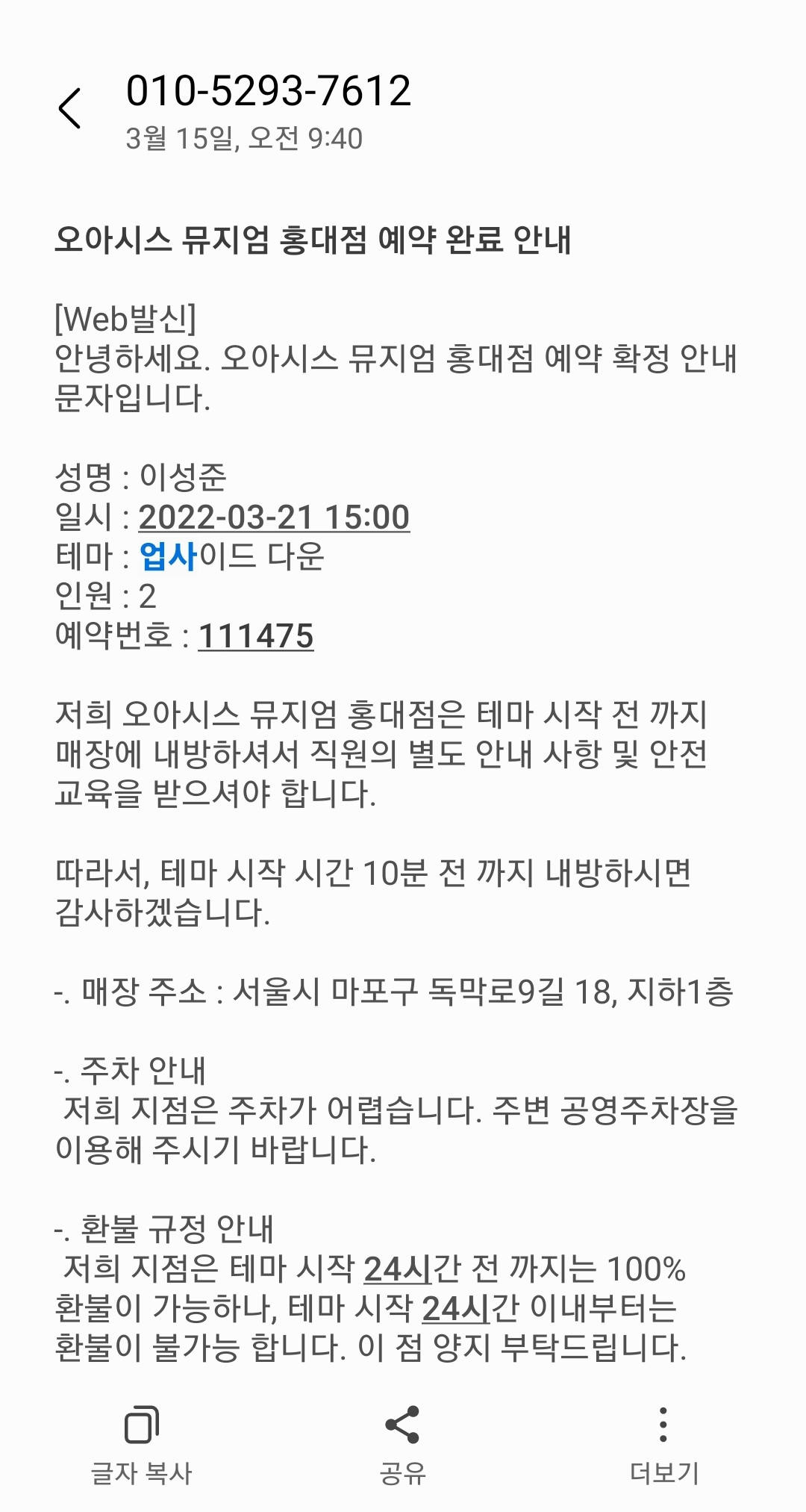Go back using the top arrow

[69, 108]
